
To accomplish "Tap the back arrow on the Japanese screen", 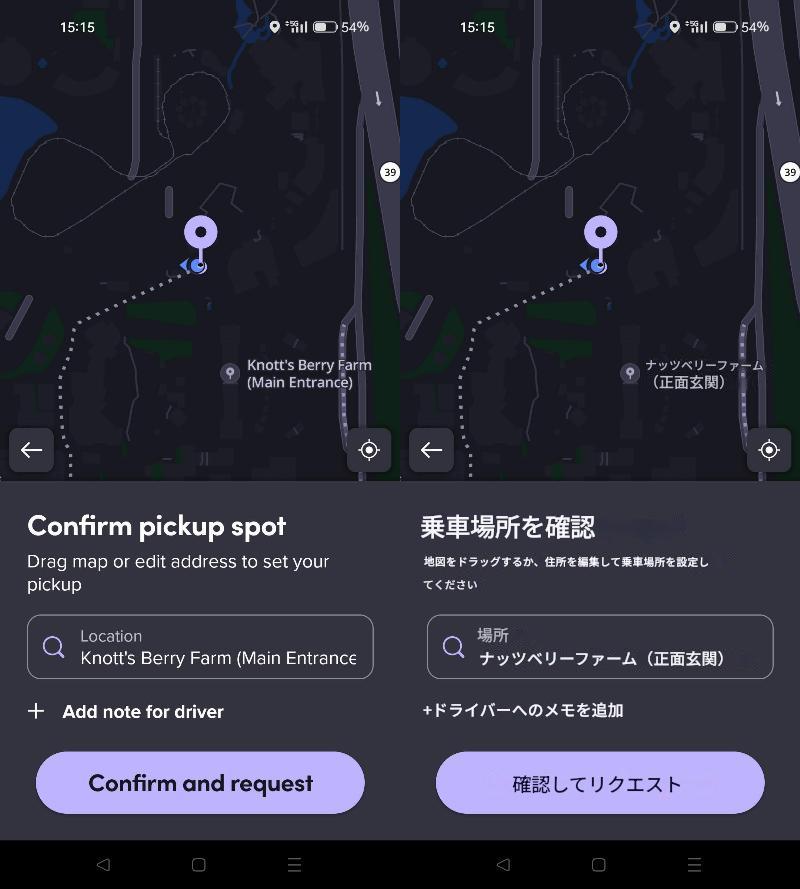I will click(431, 450).
